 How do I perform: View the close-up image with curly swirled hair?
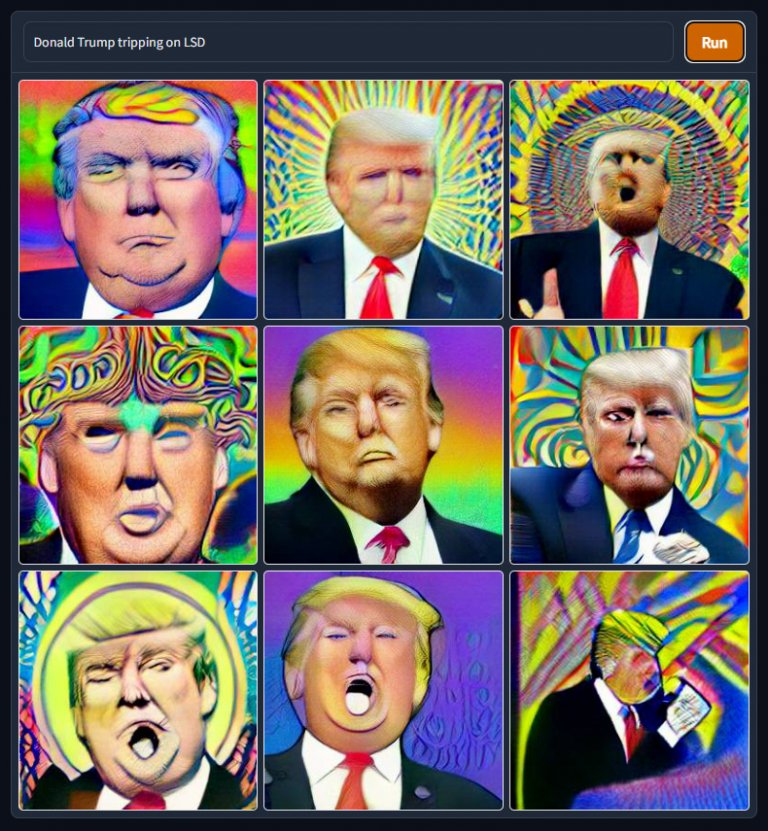tap(138, 445)
